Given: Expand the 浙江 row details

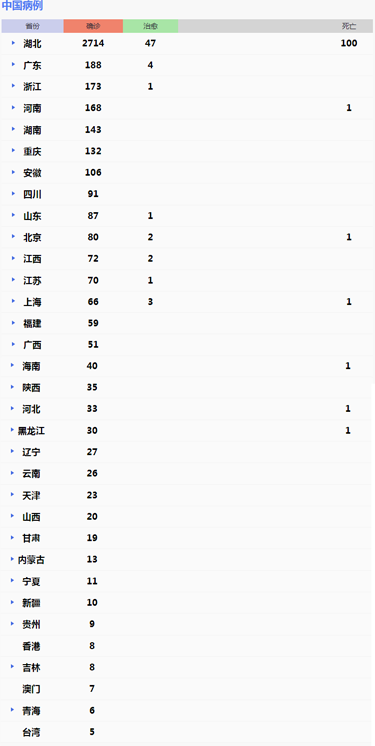Looking at the screenshot, I should click(13, 86).
